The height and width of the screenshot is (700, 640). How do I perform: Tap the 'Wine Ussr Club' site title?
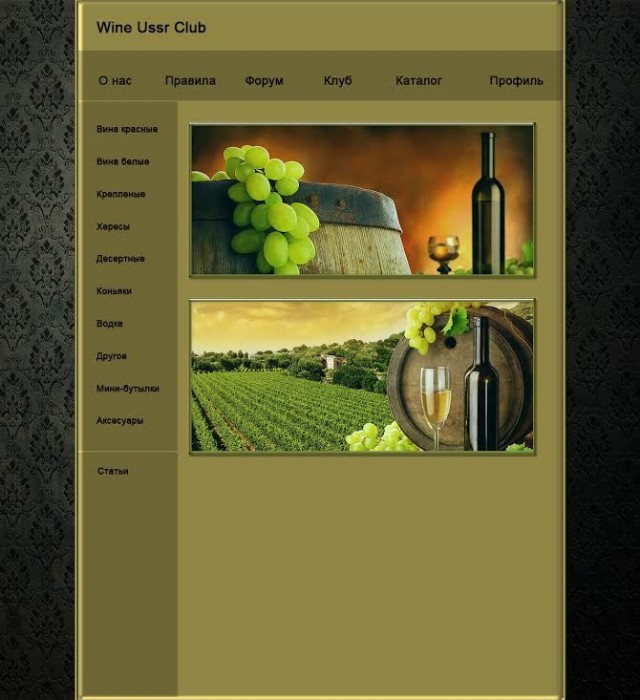[x=151, y=28]
